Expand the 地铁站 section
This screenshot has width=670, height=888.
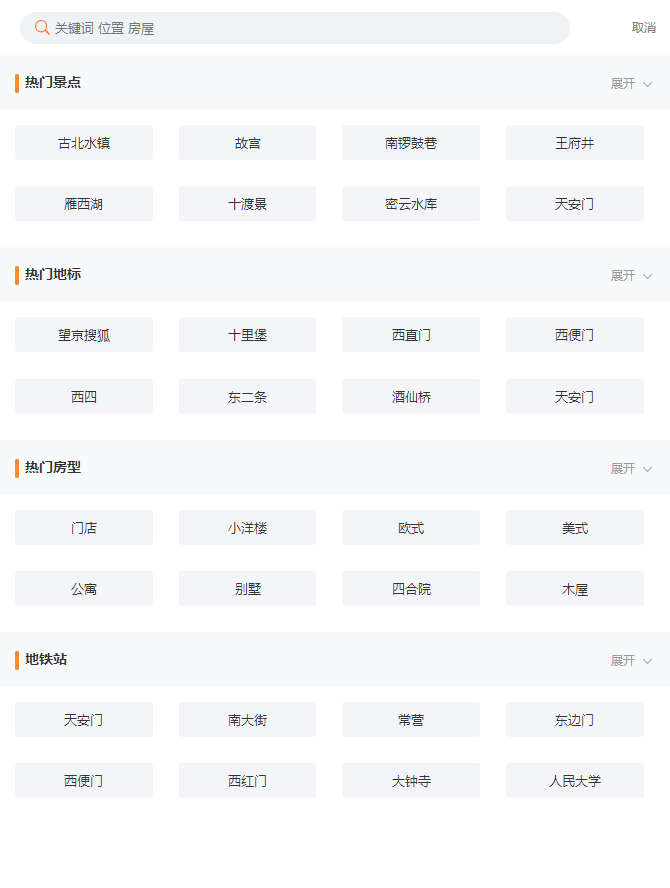631,660
